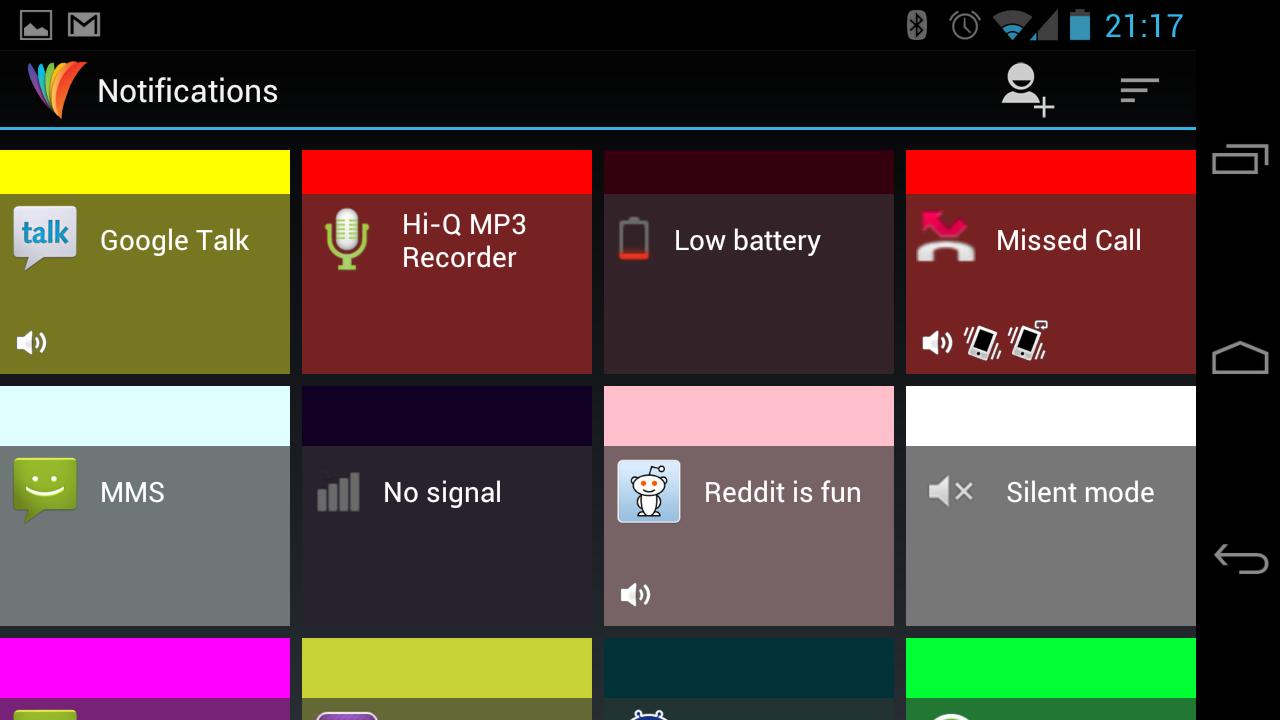Open the Google Talk notification tile
1280x720 pixels.
(145, 262)
